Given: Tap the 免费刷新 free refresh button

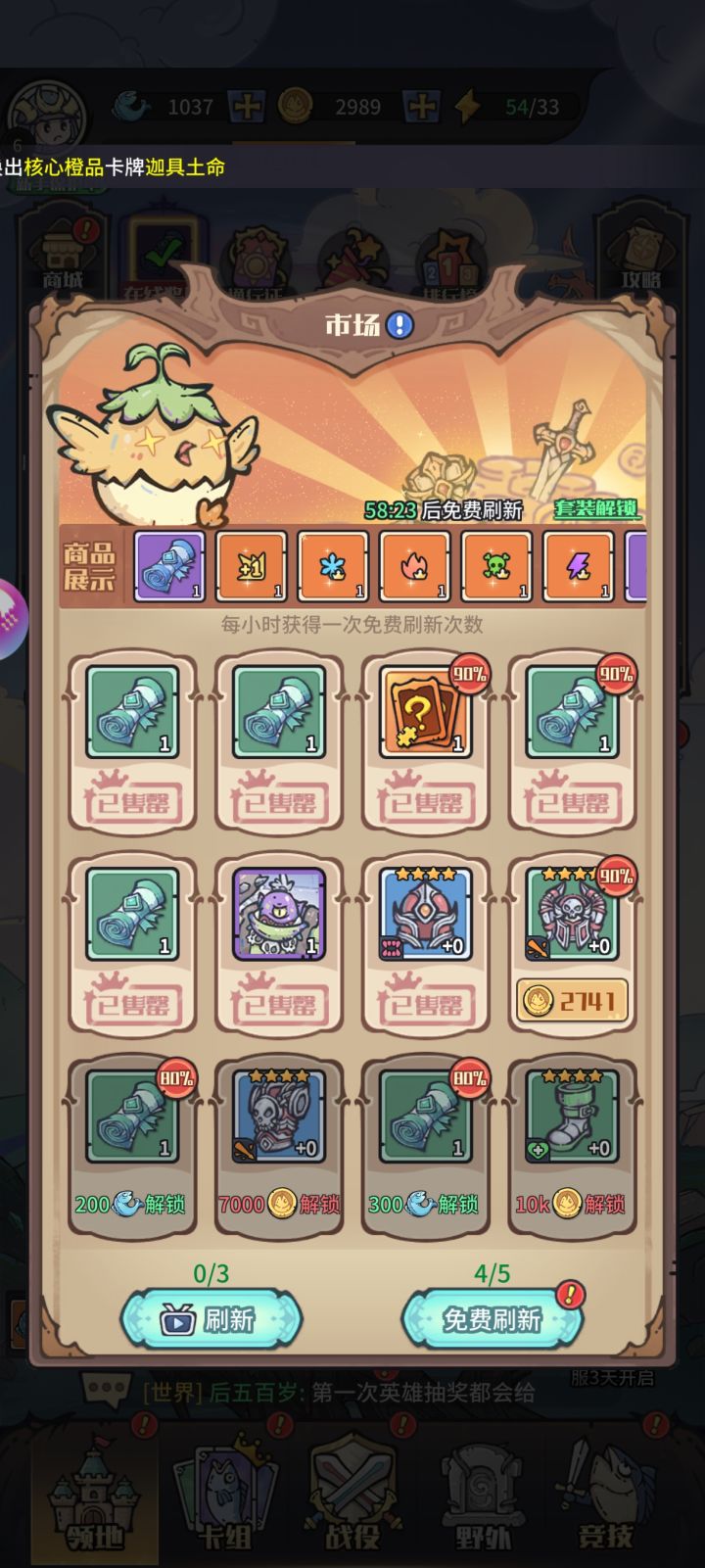Looking at the screenshot, I should [493, 1320].
